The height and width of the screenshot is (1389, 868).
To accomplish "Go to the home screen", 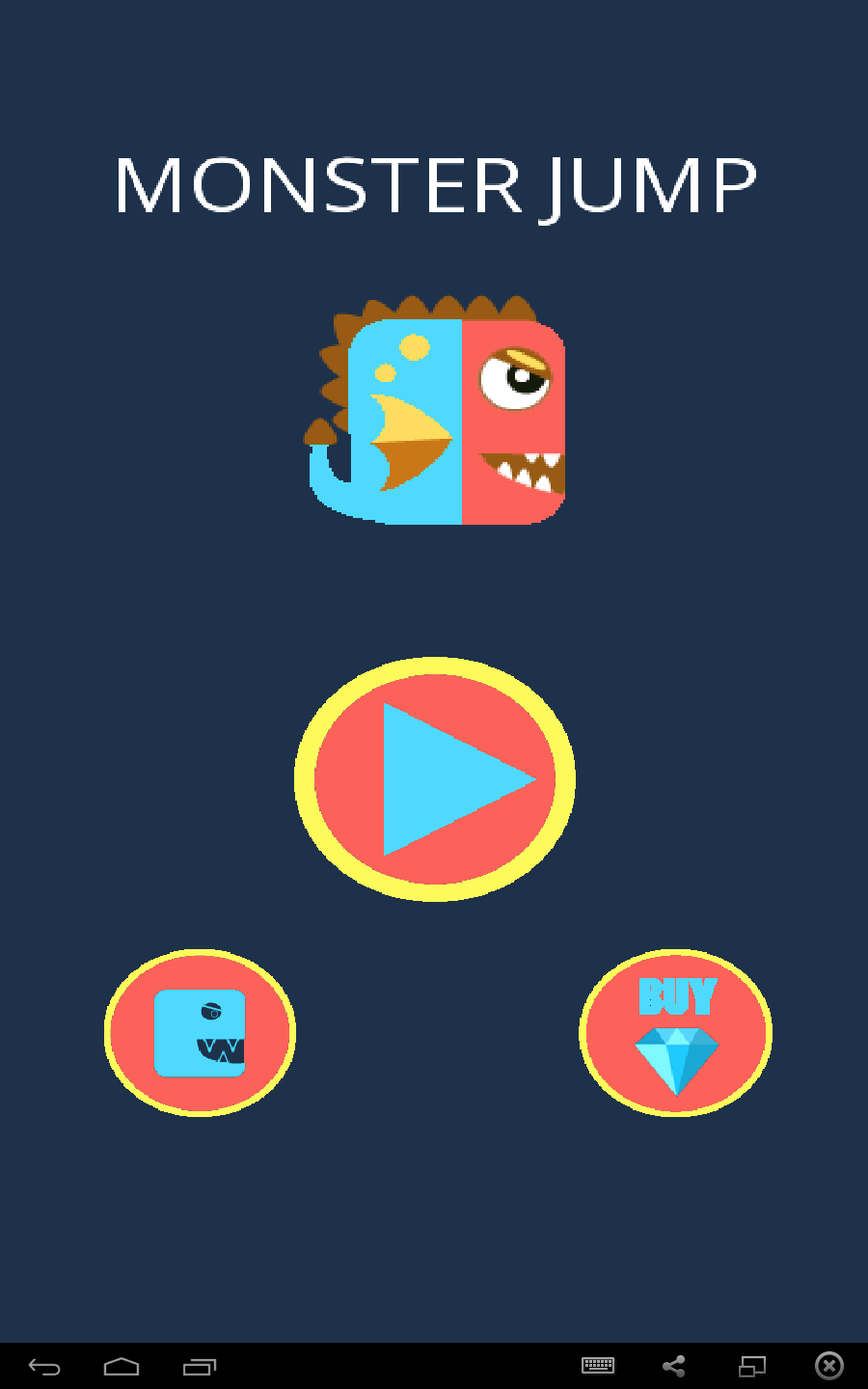I will click(122, 1366).
